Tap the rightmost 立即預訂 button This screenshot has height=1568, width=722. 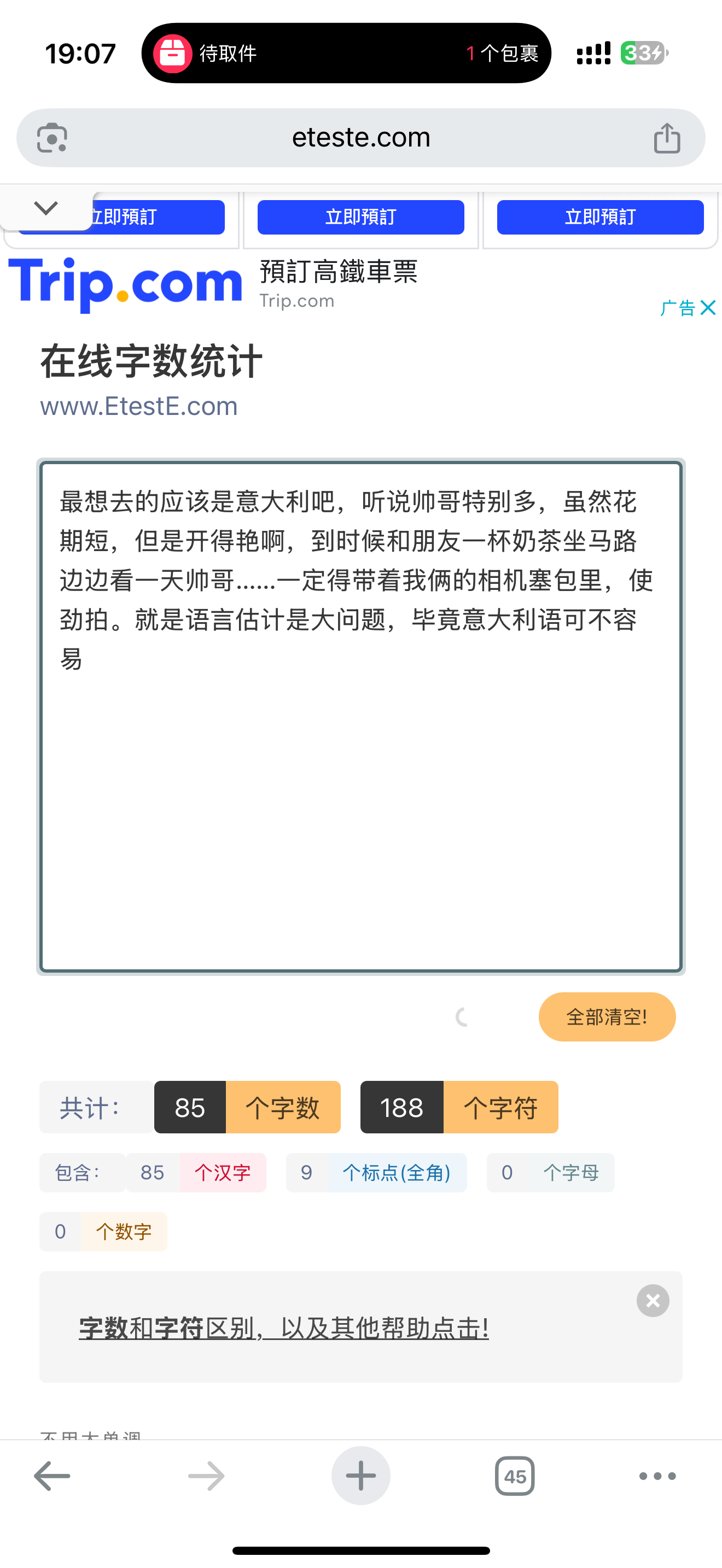click(600, 217)
